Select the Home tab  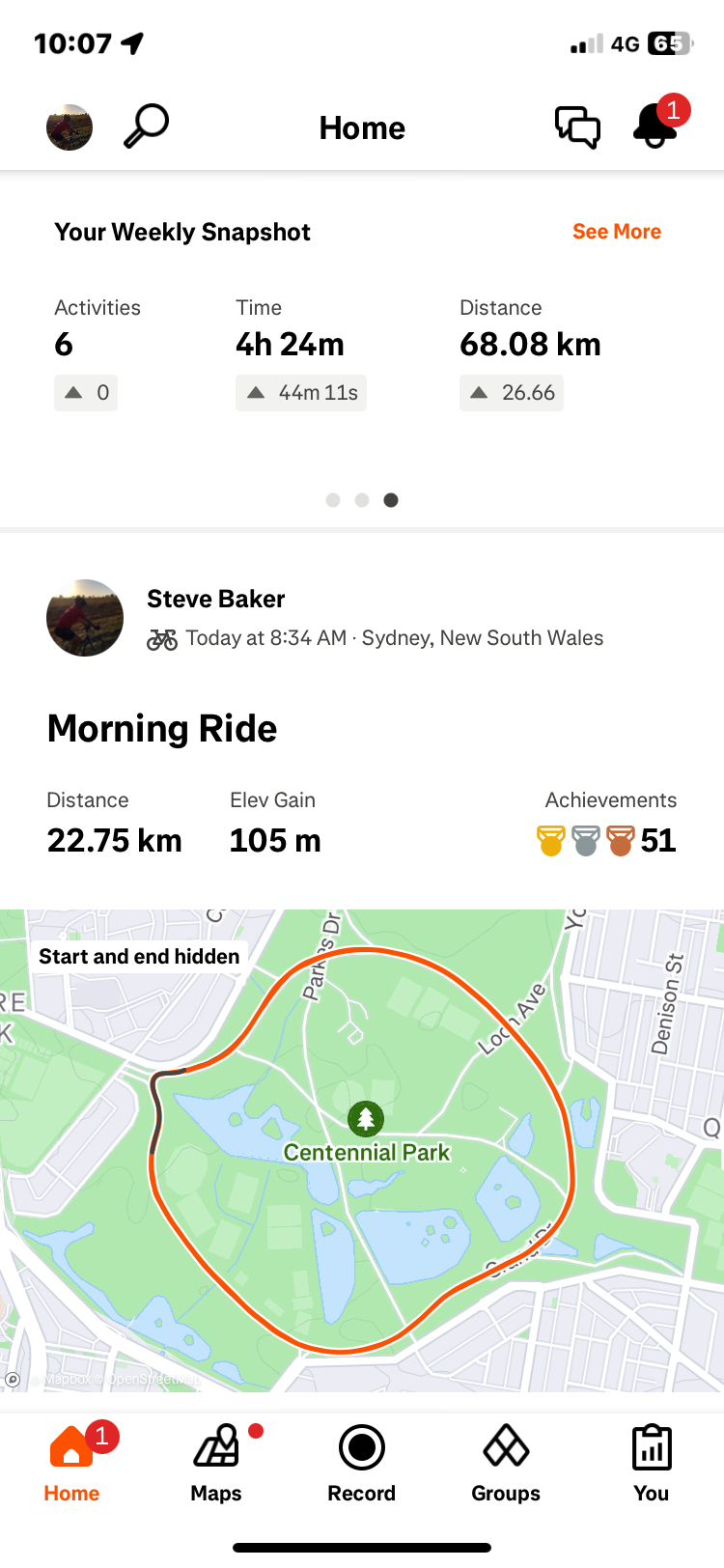(x=71, y=1463)
